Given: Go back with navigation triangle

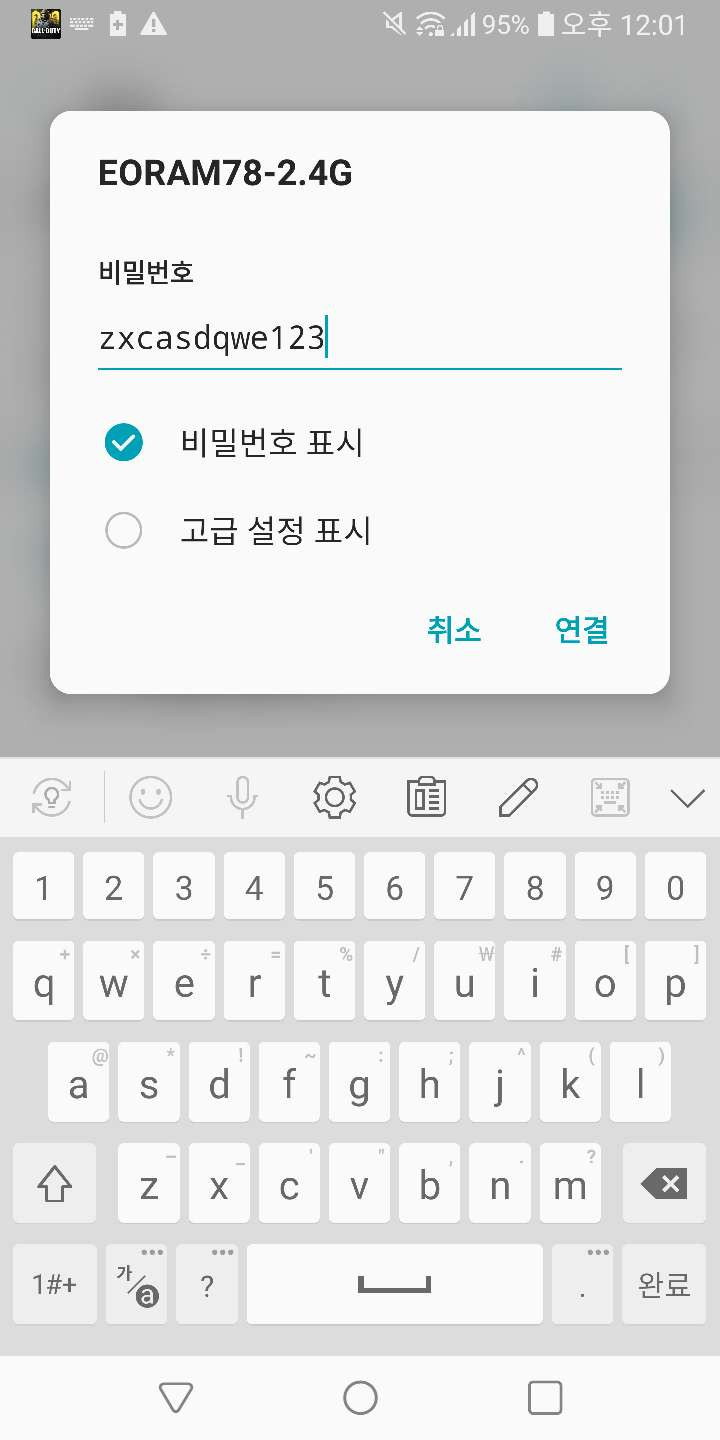Looking at the screenshot, I should pyautogui.click(x=176, y=1397).
